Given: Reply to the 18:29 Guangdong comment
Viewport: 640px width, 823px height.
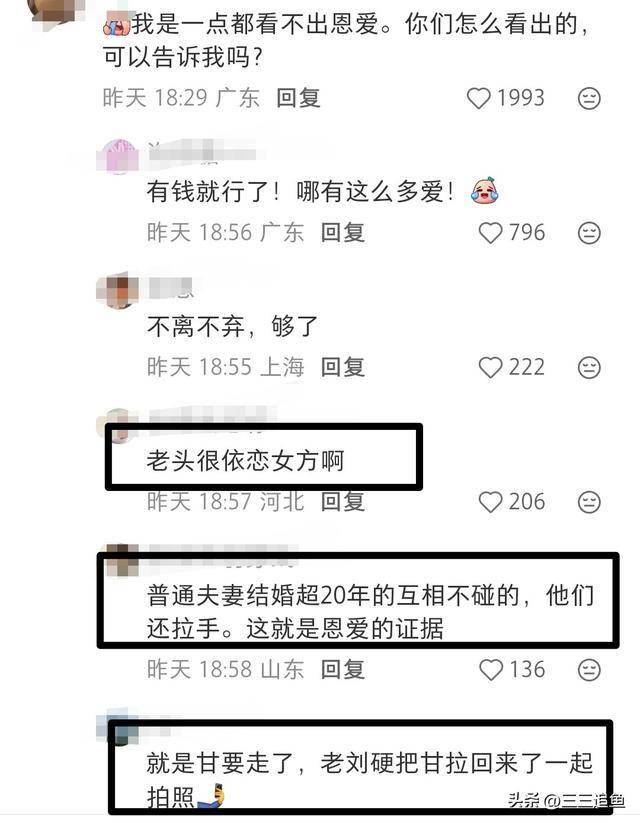Looking at the screenshot, I should [298, 98].
